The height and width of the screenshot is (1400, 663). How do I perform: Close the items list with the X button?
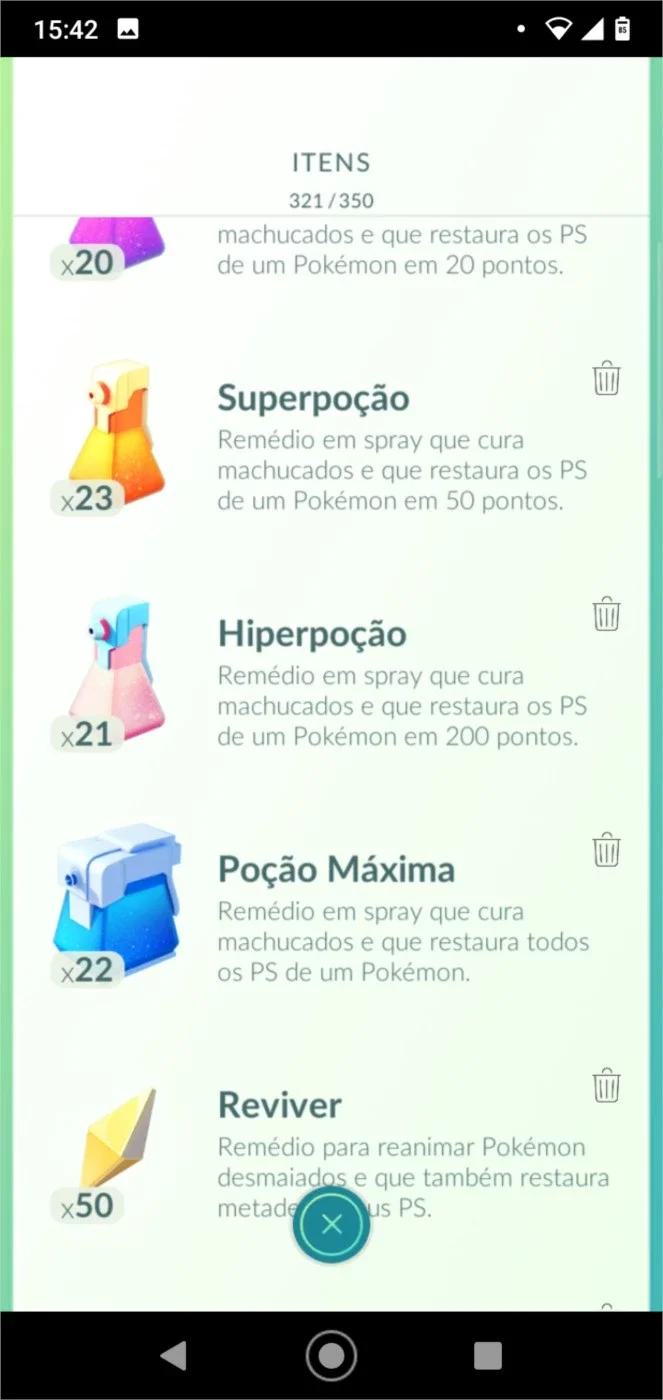332,1224
